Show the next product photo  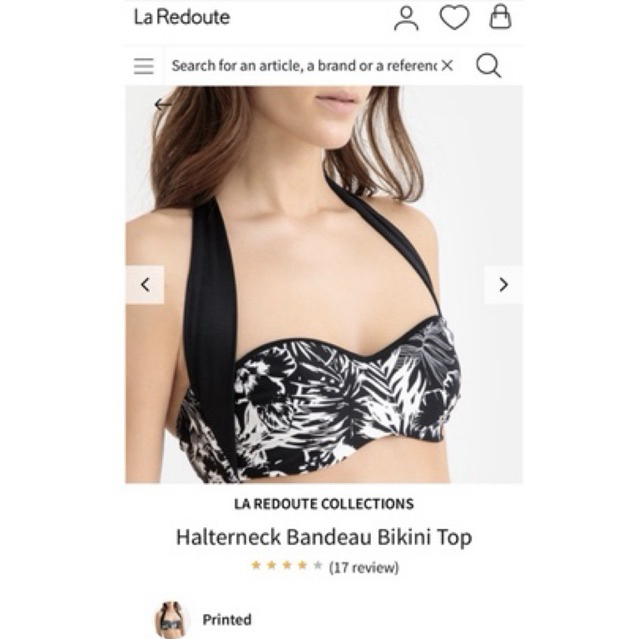pos(503,285)
